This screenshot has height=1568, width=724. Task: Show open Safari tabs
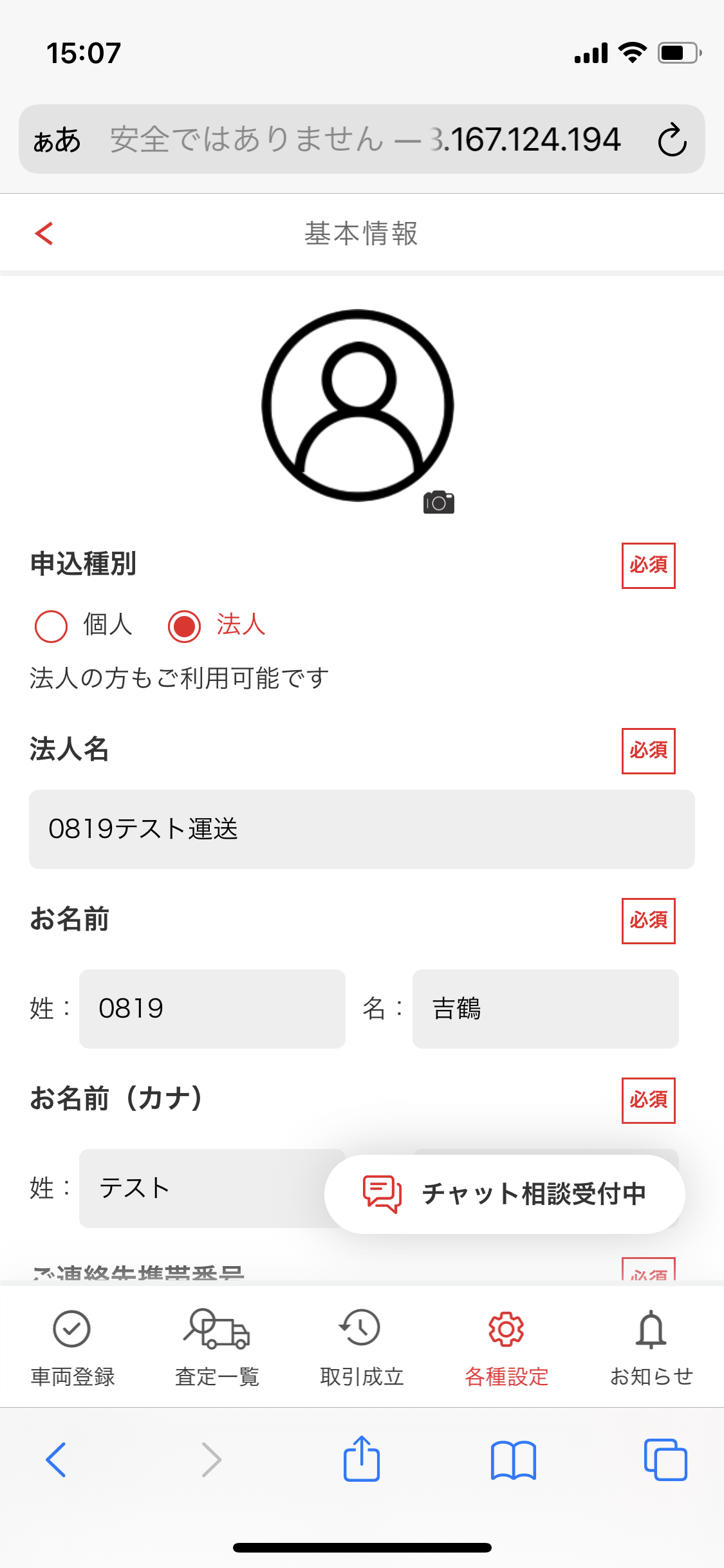click(665, 1459)
